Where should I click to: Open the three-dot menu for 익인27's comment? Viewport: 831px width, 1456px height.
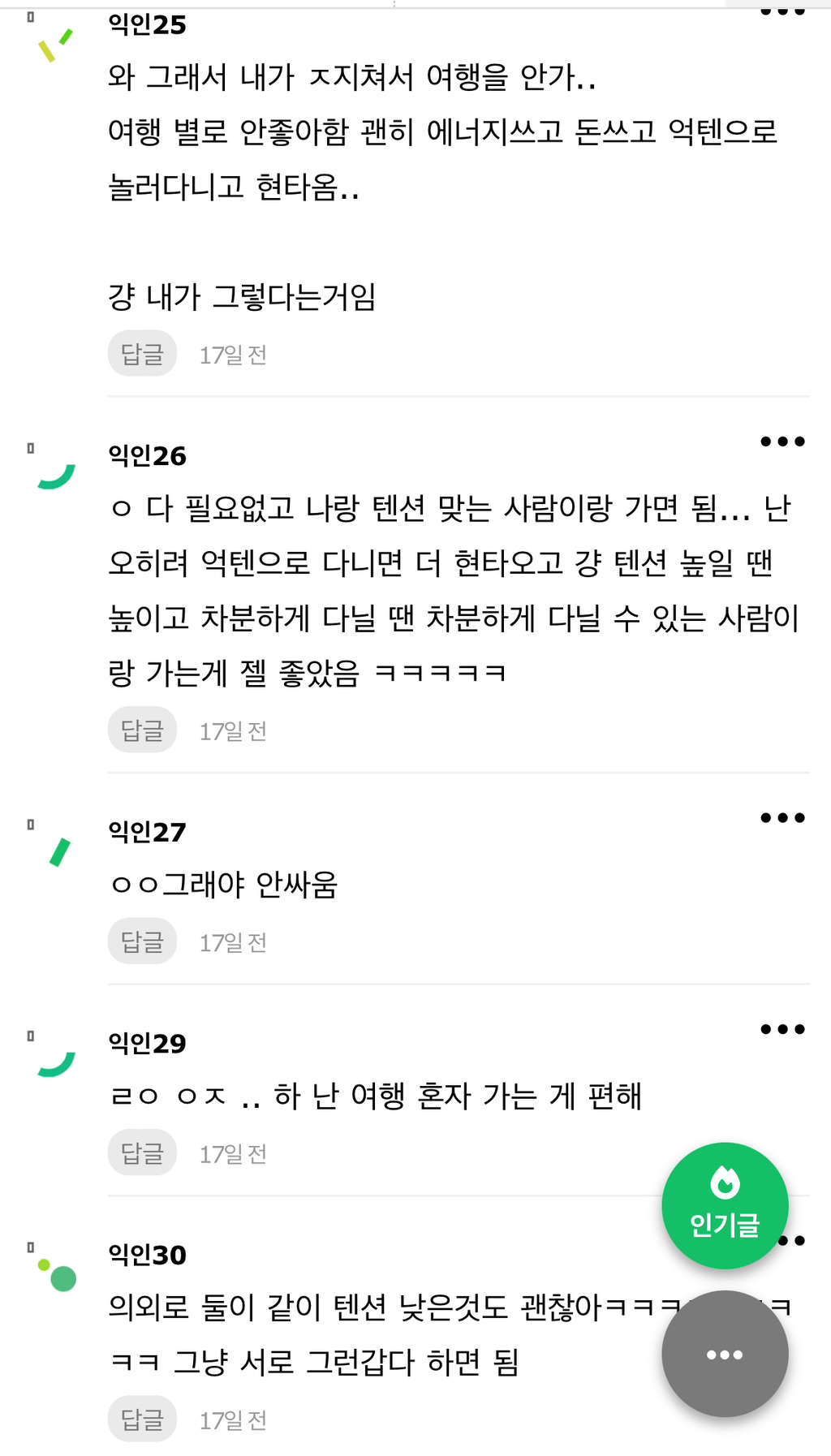tap(782, 817)
